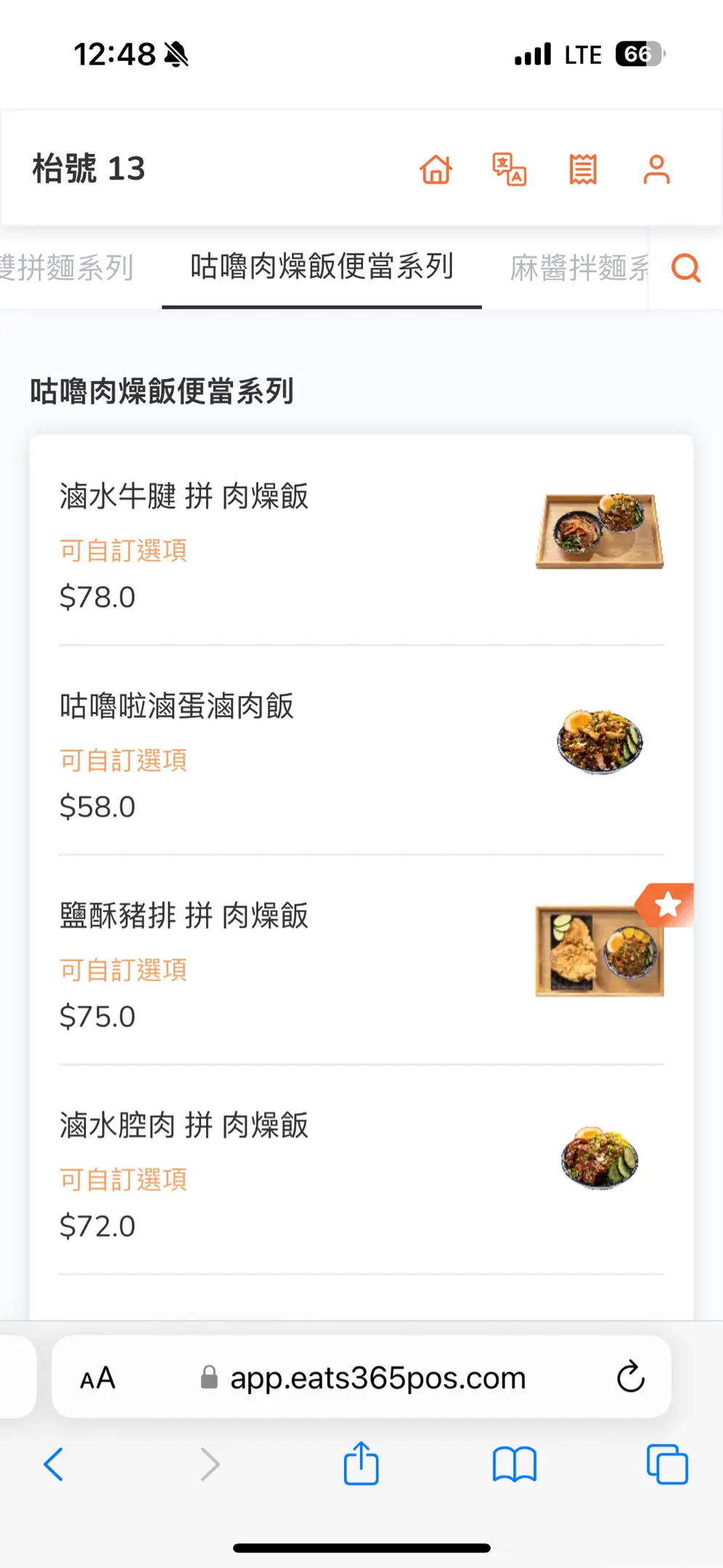Show all open Safari tabs

[x=667, y=1463]
